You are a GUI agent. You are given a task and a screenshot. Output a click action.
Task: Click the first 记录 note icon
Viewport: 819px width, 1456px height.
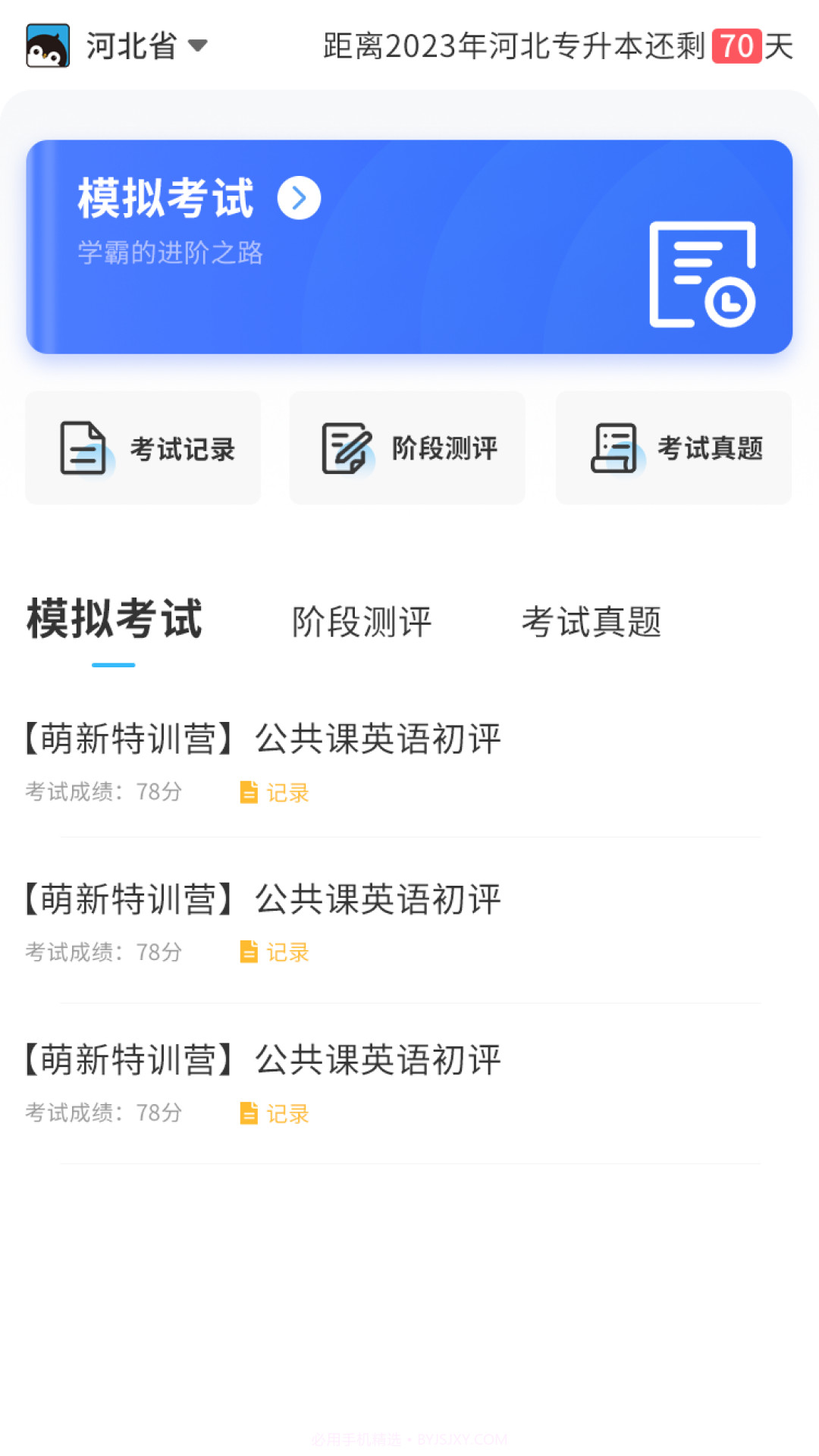pyautogui.click(x=248, y=792)
